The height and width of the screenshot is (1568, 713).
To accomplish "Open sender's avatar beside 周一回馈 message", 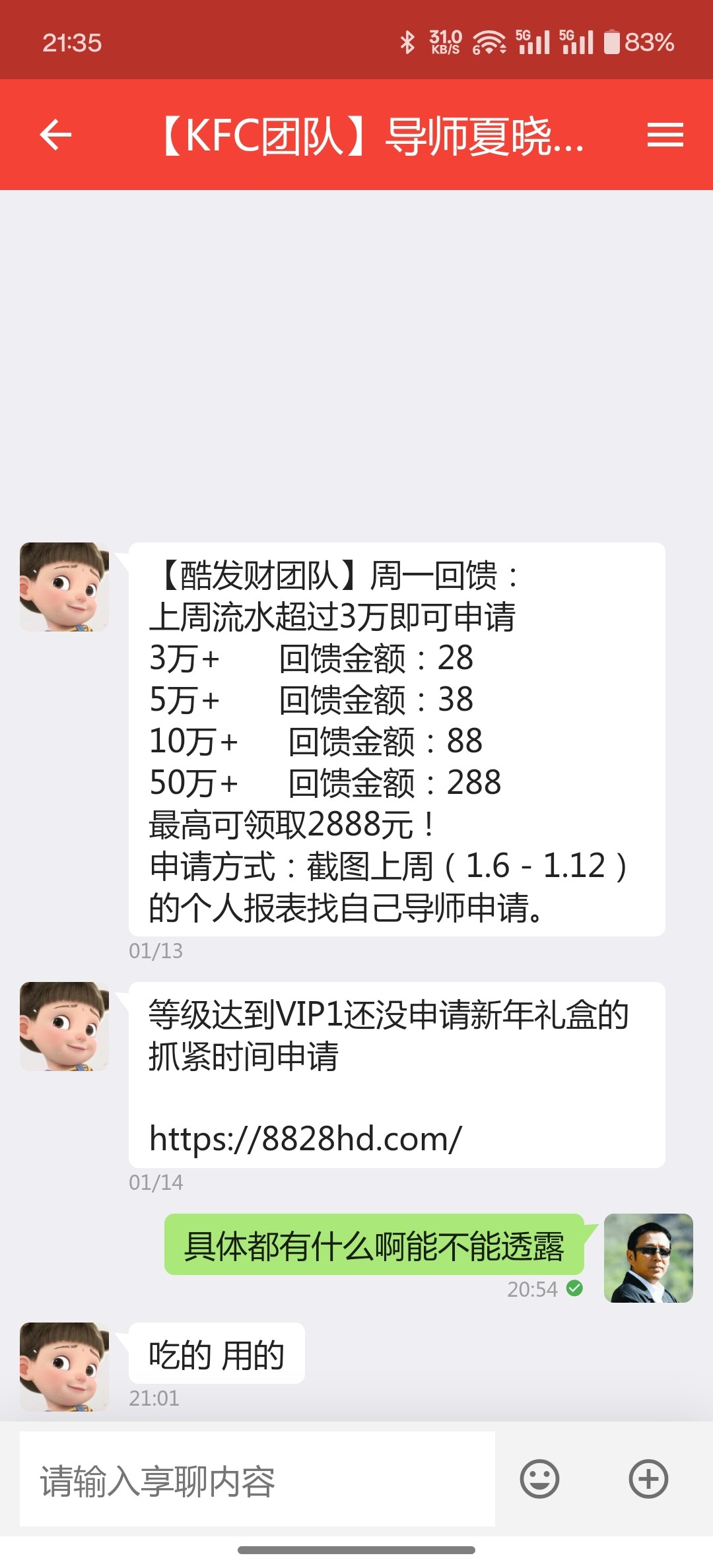I will [64, 587].
